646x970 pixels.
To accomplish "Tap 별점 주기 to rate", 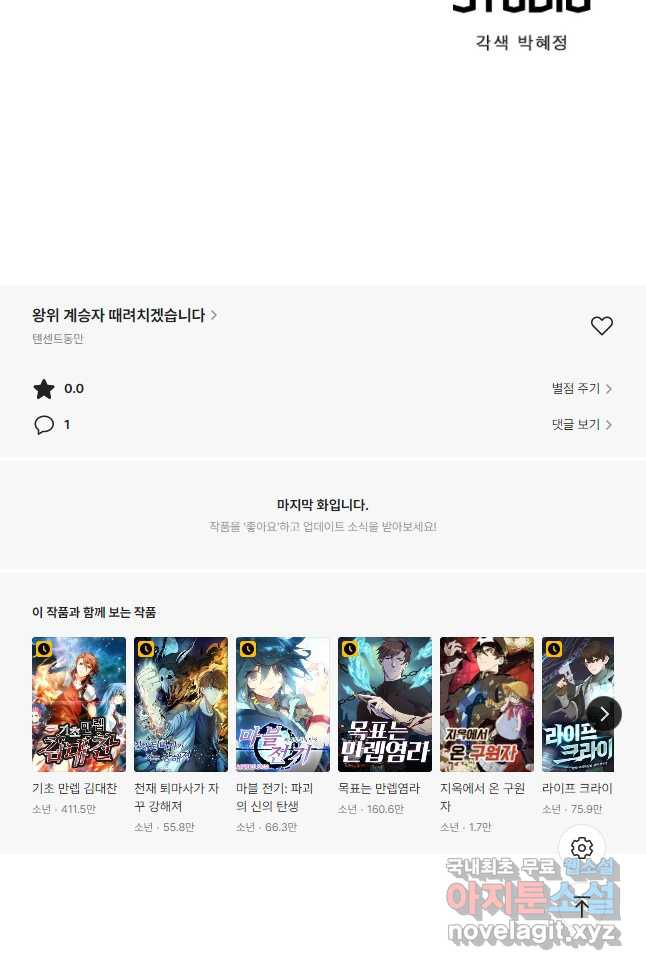I will tap(581, 389).
